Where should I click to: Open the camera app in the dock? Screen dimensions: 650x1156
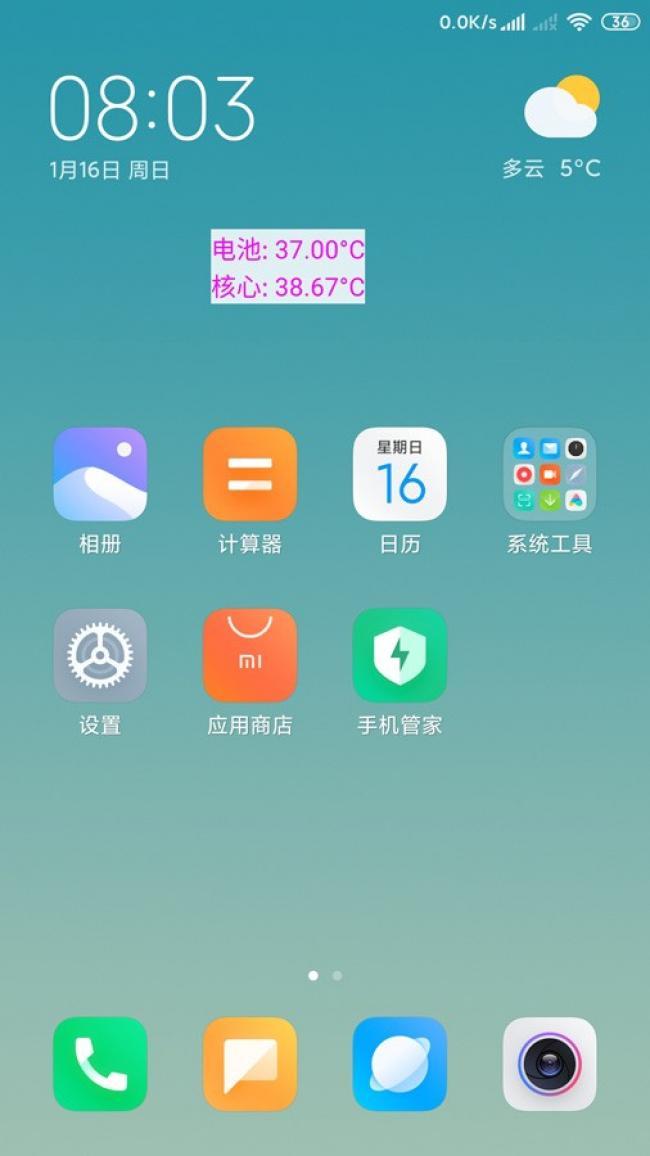tap(550, 1064)
